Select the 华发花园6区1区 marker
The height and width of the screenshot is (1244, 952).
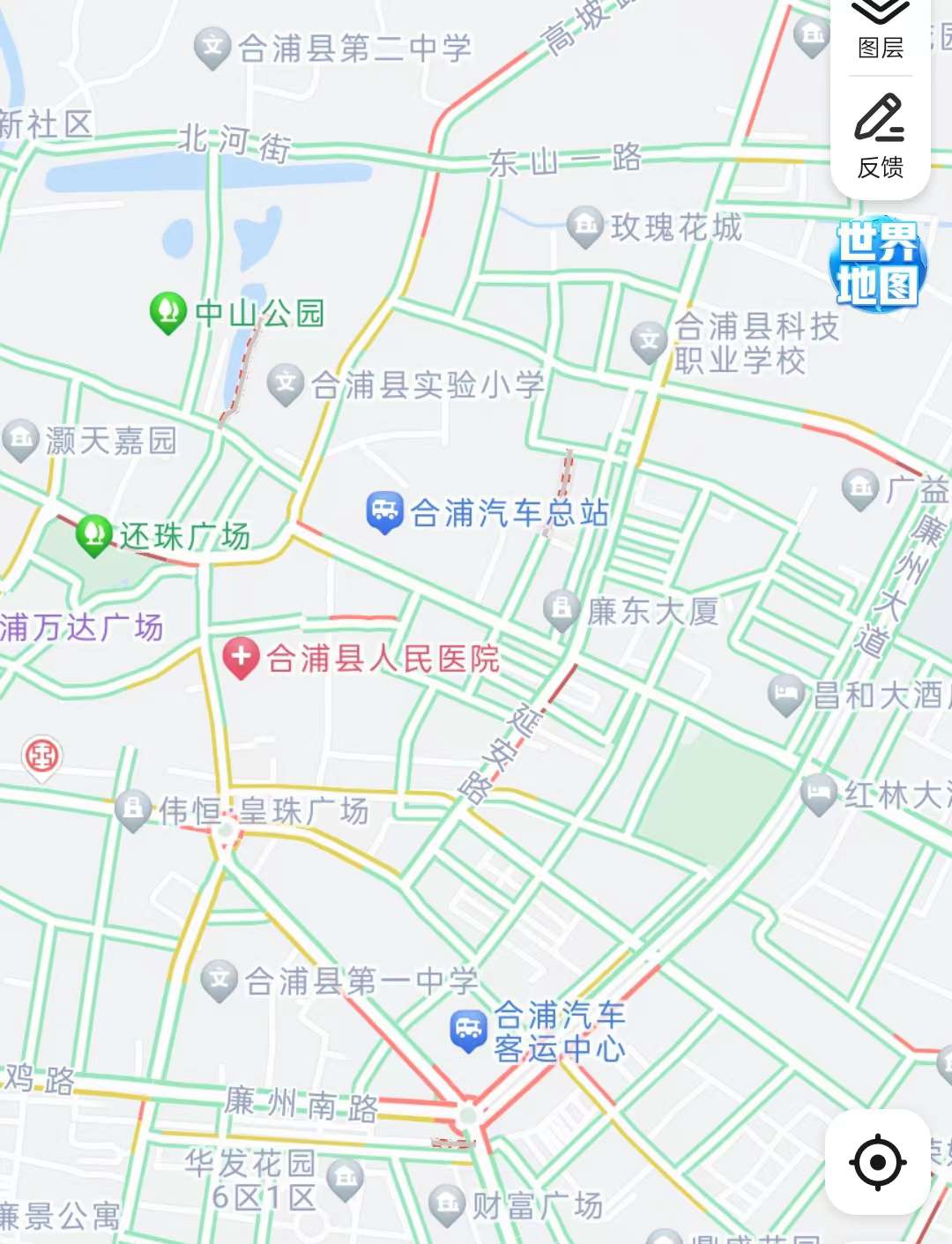pyautogui.click(x=345, y=1179)
